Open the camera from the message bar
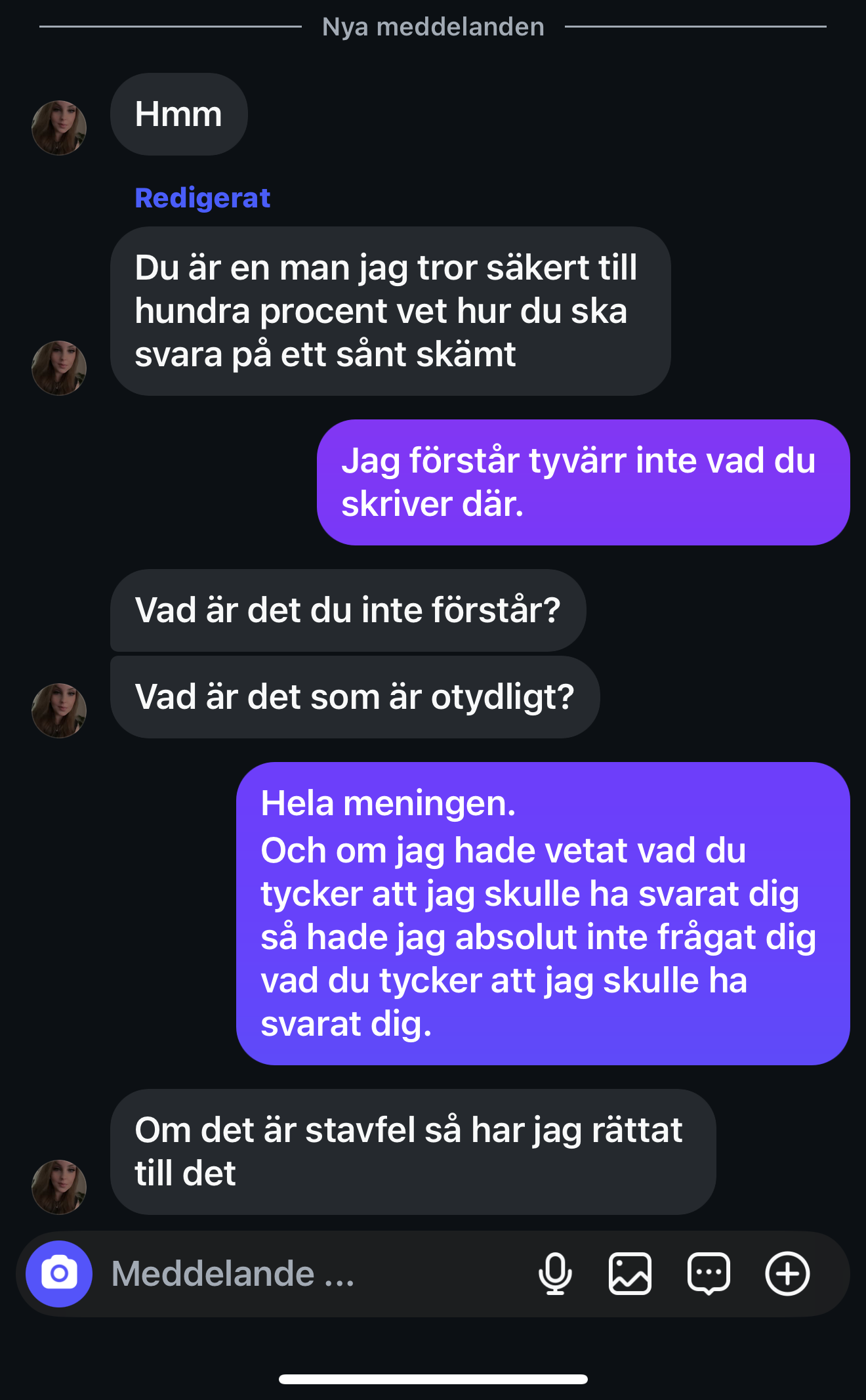 coord(59,1274)
